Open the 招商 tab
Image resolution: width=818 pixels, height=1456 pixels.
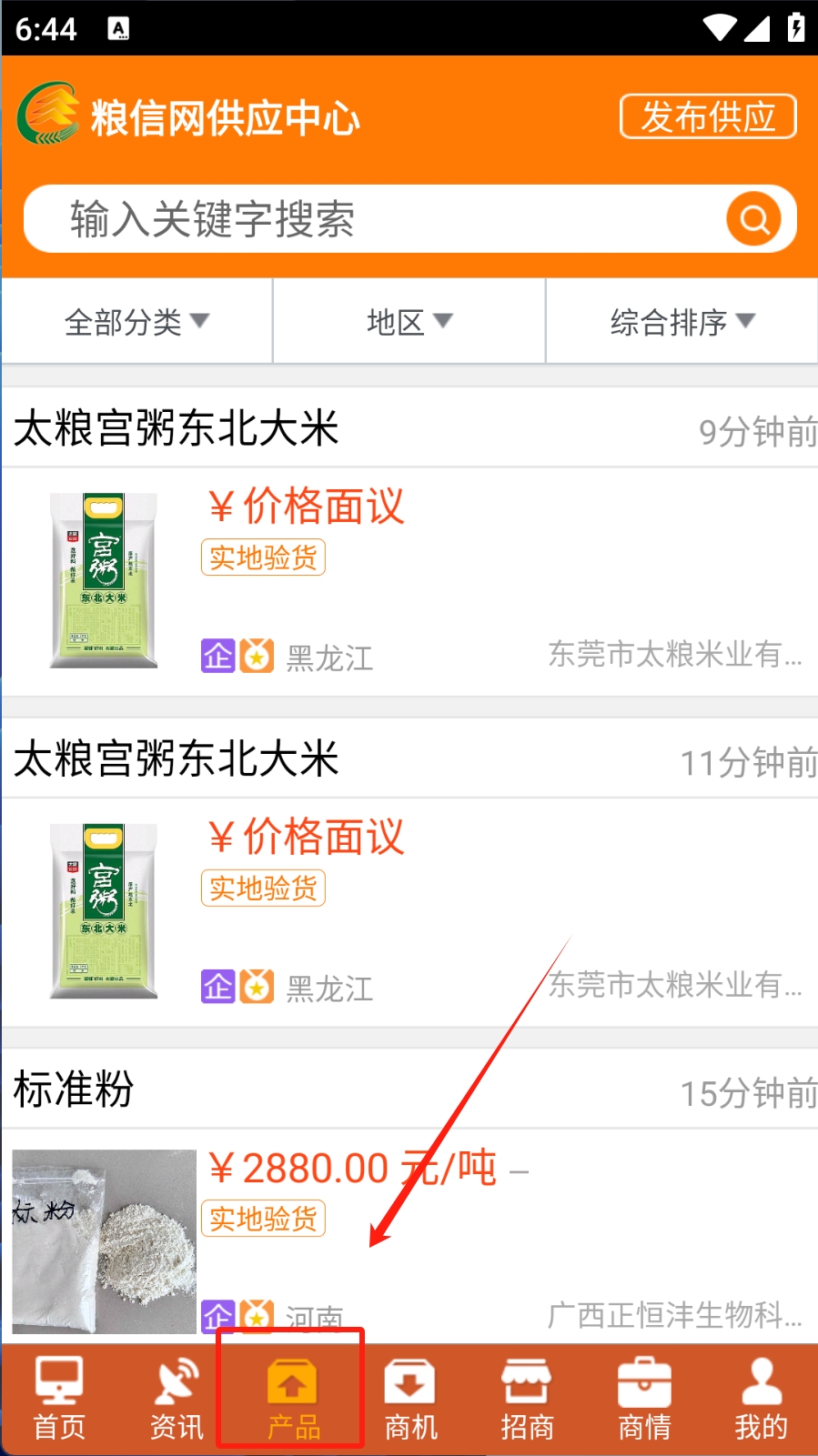pyautogui.click(x=526, y=1400)
